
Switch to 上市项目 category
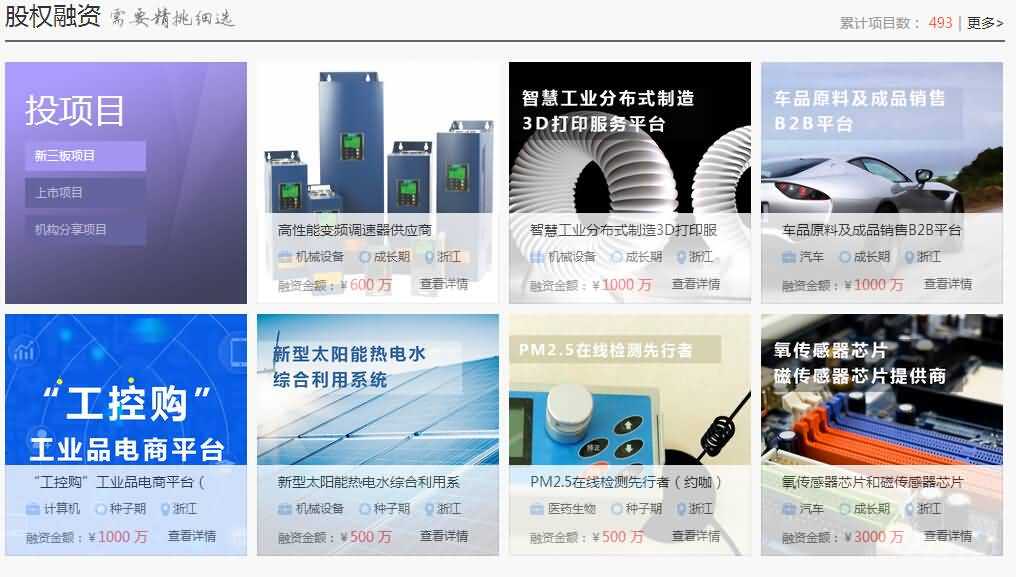(x=85, y=193)
